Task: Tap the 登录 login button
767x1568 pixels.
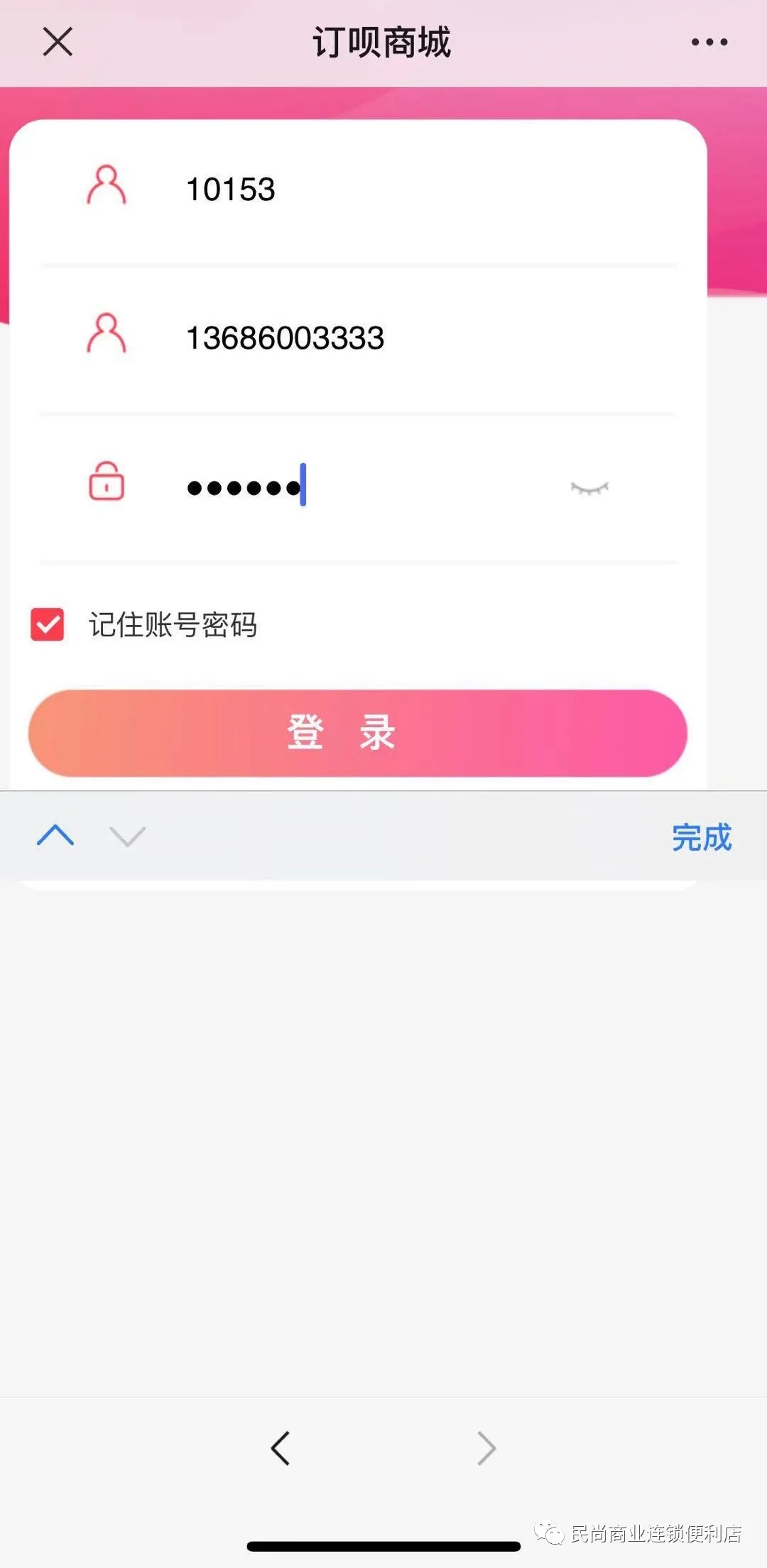Action: click(358, 733)
